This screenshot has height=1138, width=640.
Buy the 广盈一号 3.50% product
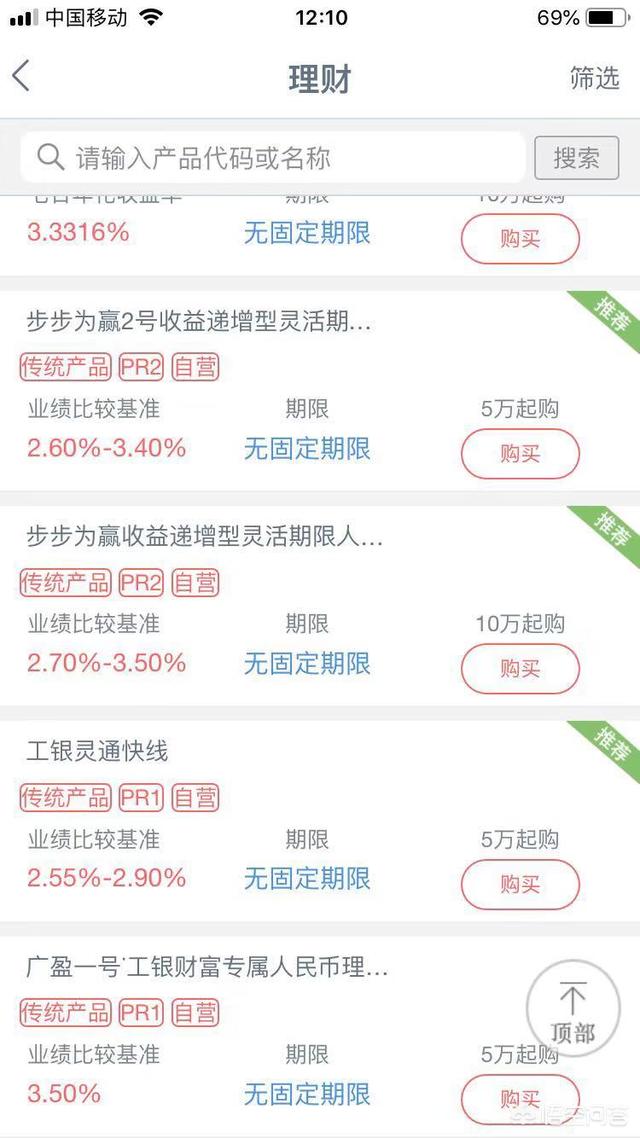(x=520, y=1099)
